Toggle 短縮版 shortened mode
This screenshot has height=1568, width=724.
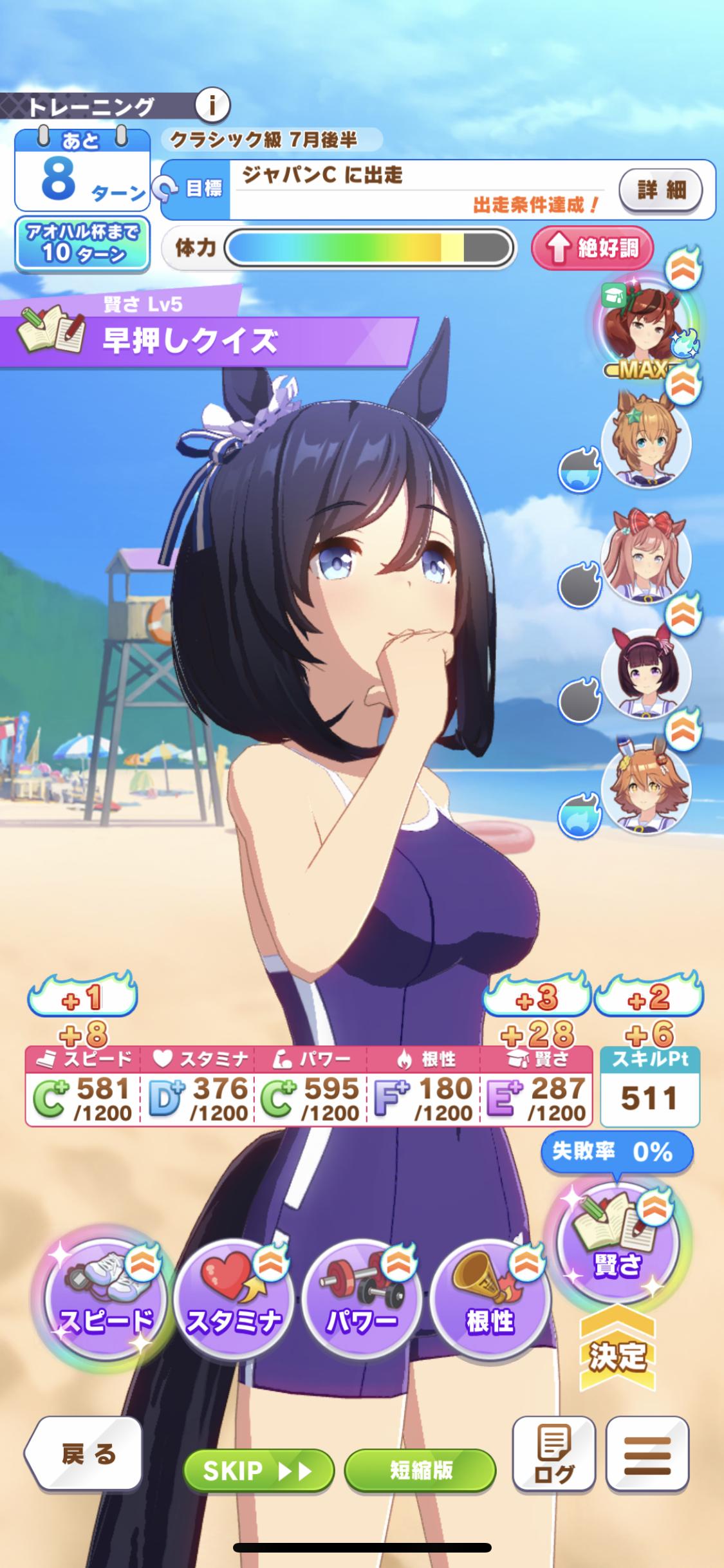(420, 1471)
